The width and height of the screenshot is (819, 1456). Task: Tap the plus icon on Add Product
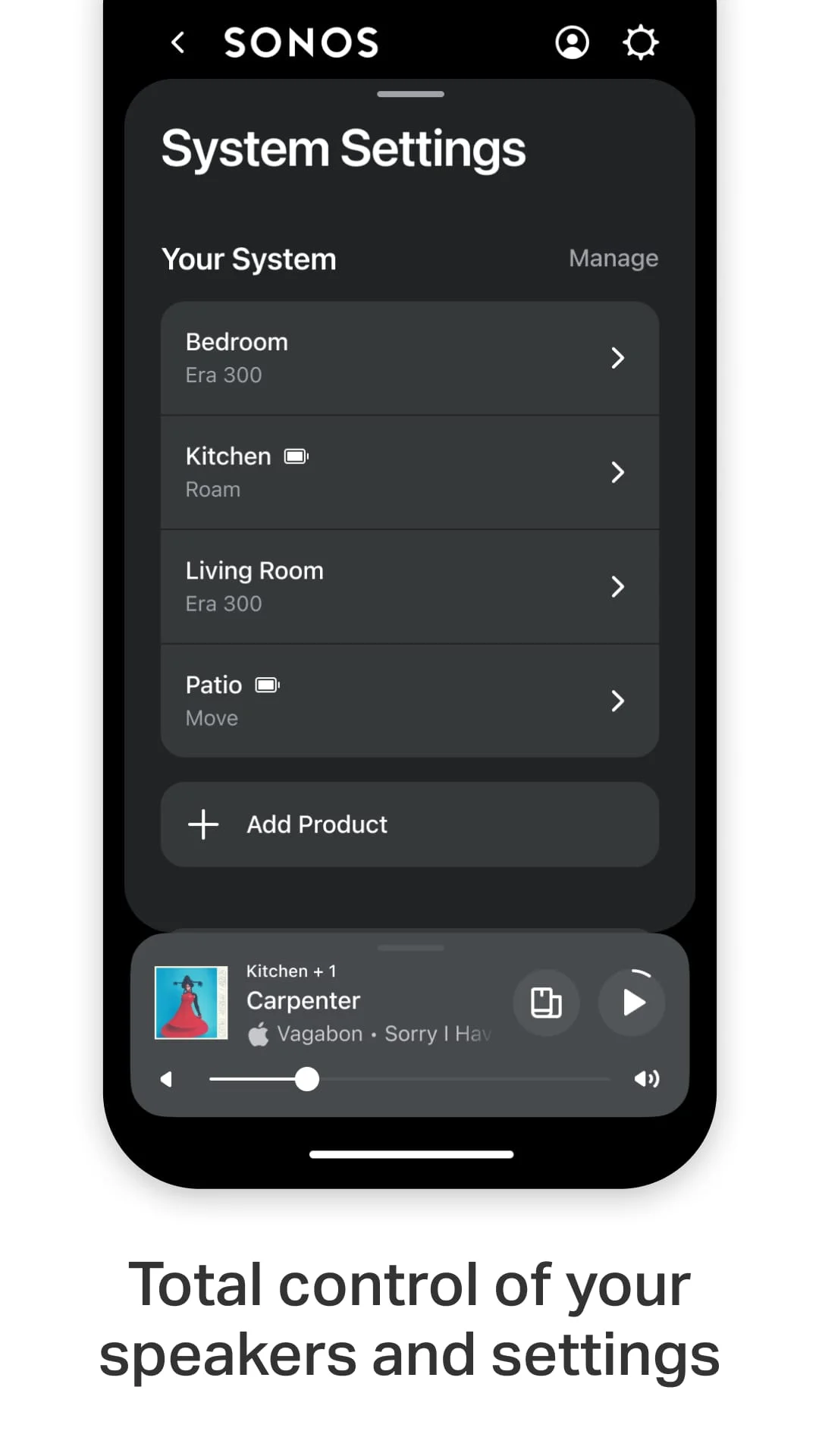[202, 824]
